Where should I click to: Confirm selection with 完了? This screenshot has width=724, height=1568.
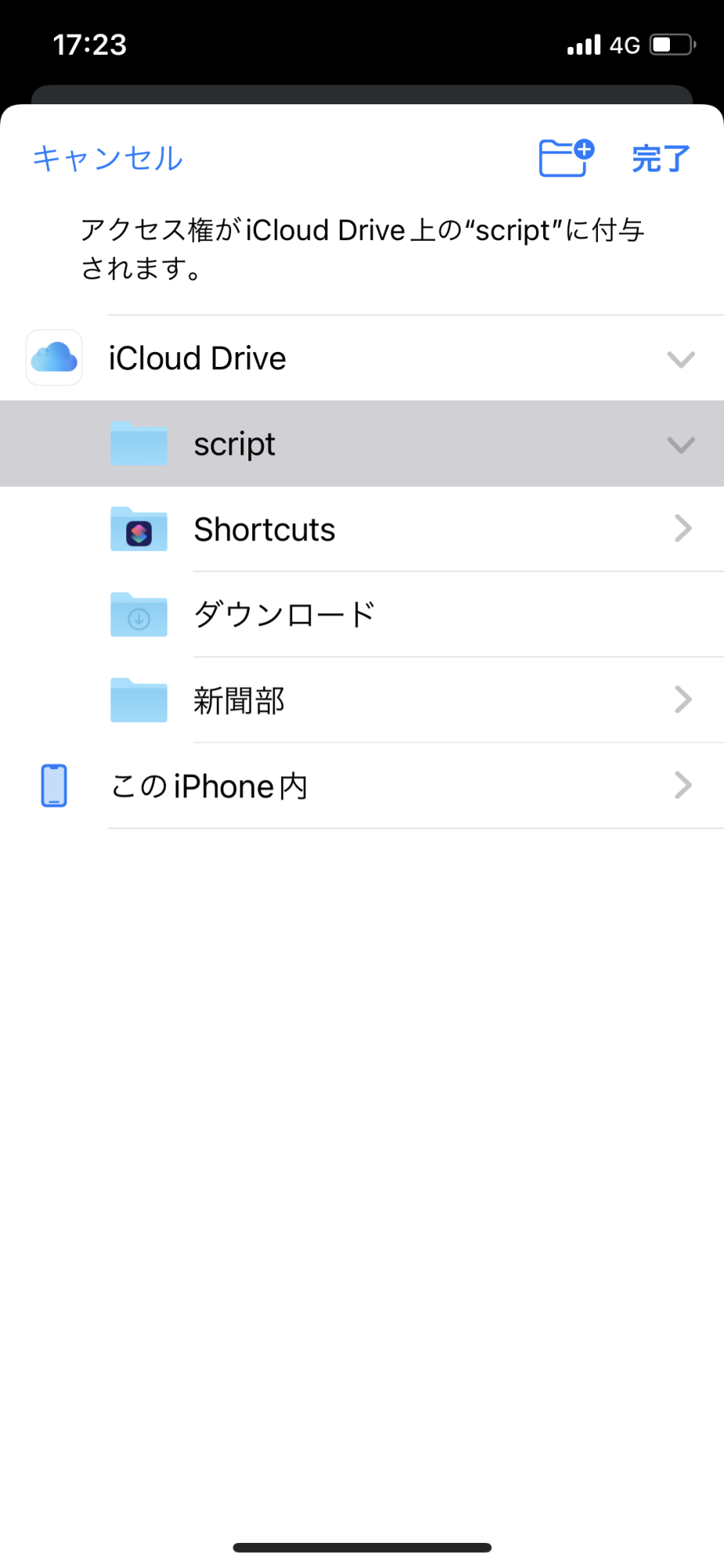661,158
